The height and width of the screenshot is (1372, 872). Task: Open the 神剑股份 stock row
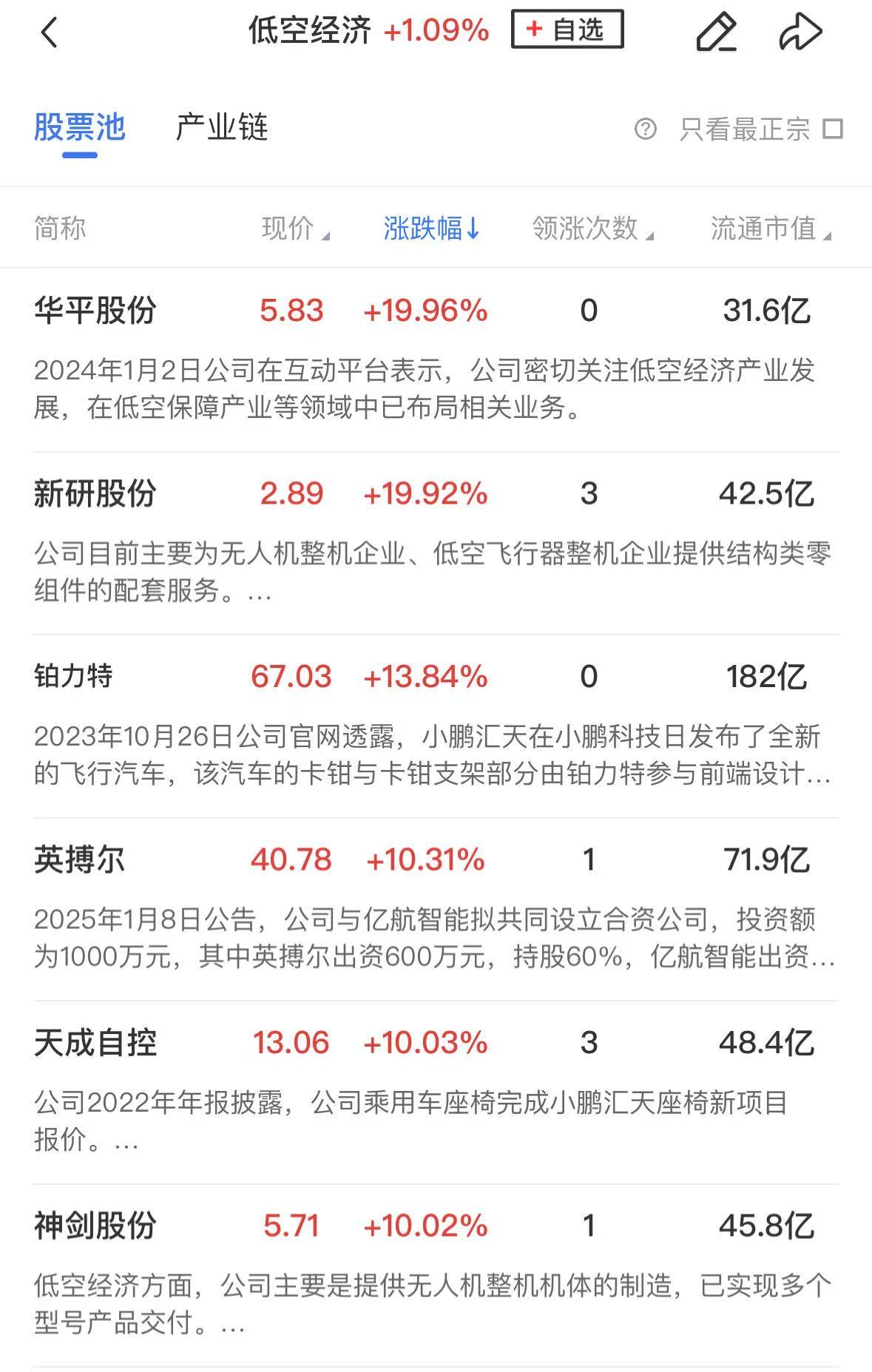[x=95, y=1226]
